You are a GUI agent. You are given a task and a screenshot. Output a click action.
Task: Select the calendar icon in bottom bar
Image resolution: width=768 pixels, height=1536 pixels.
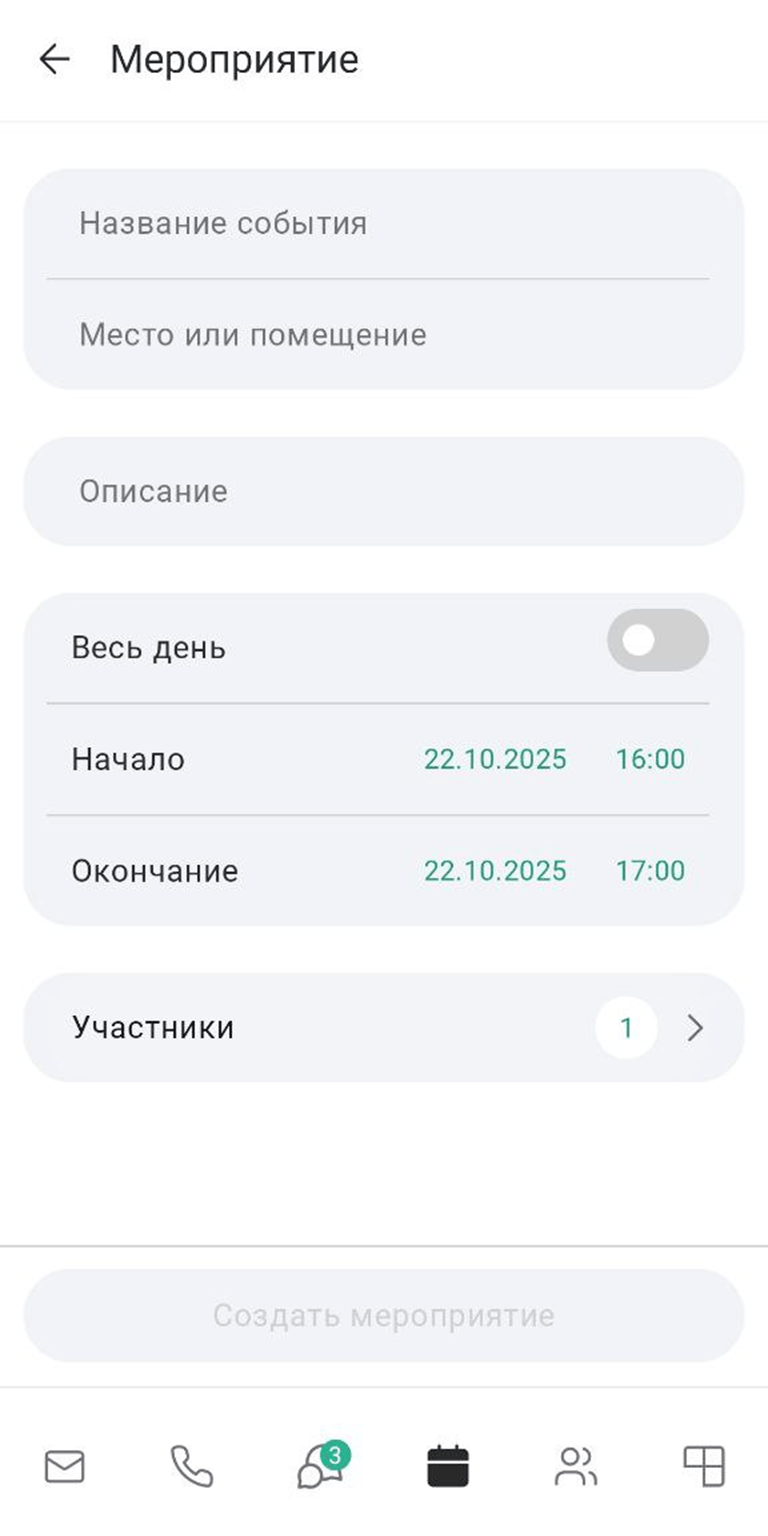pos(447,1467)
